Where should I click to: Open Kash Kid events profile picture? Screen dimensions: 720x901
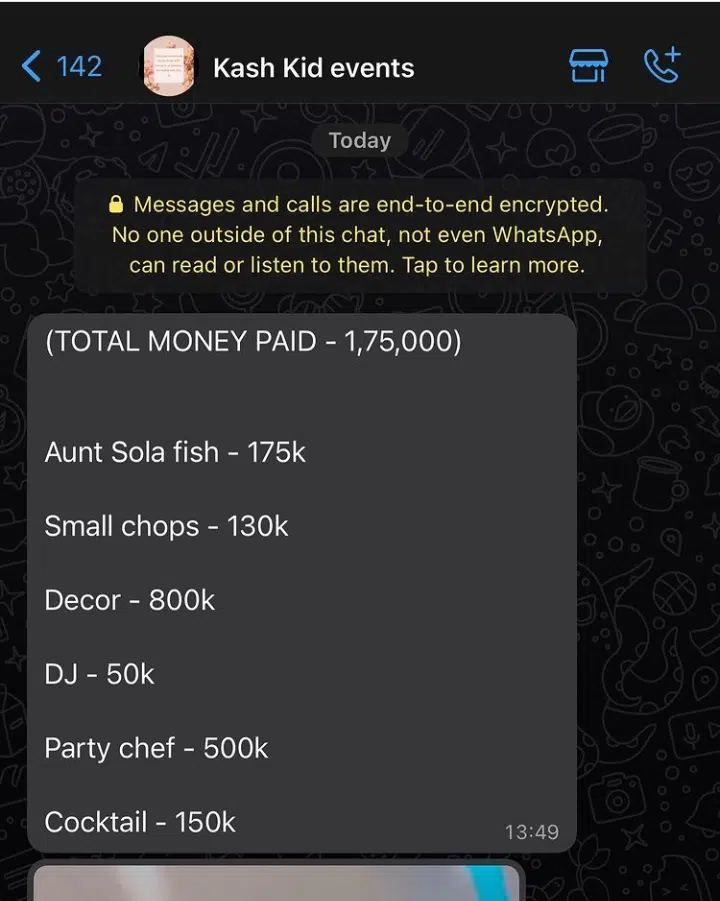coord(169,67)
